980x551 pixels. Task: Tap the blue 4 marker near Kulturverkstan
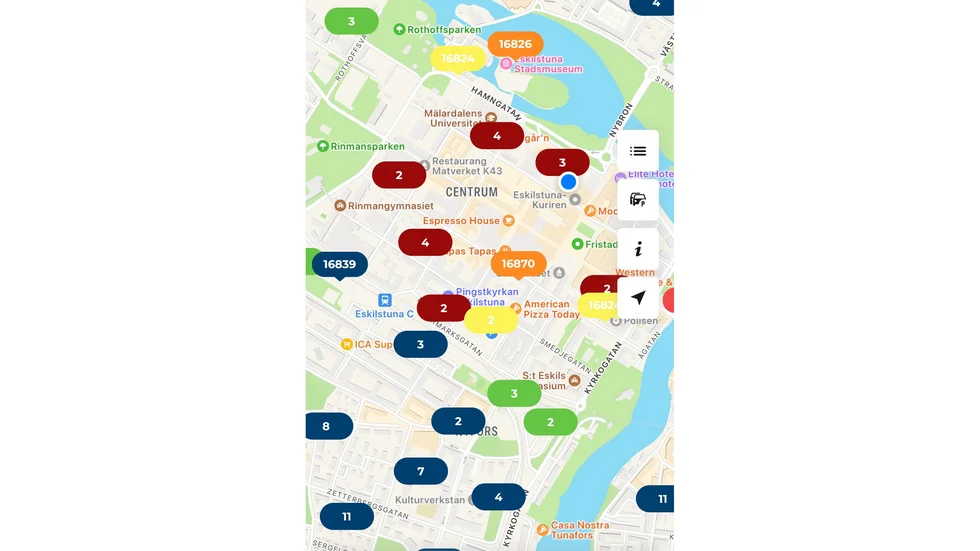(x=498, y=497)
